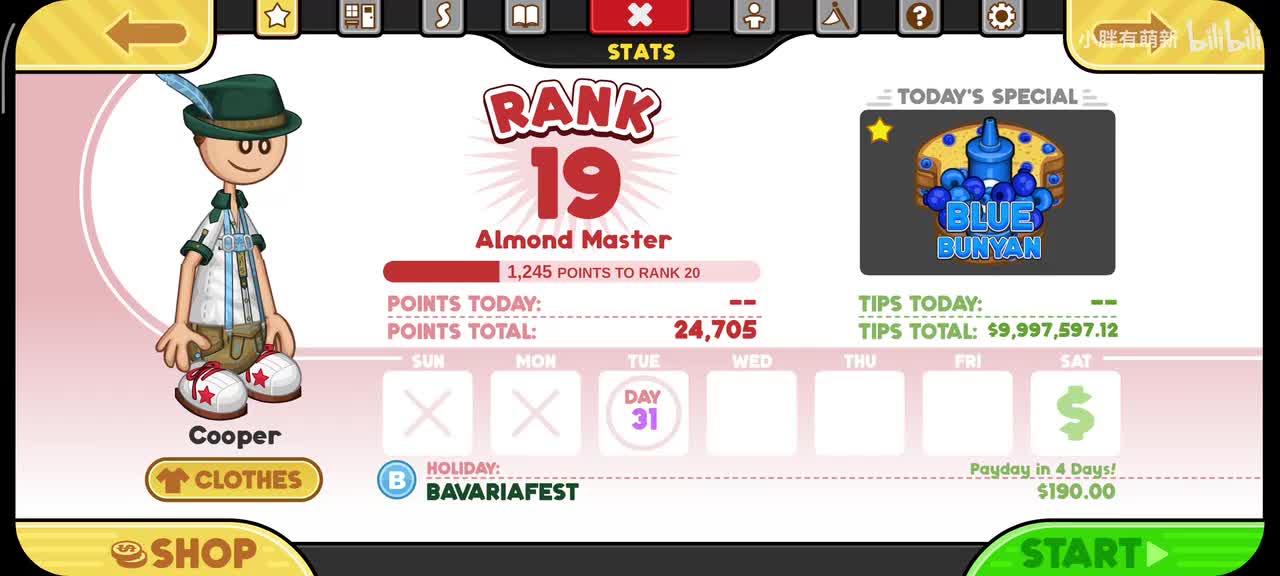1280x576 pixels.
Task: Select the star stats tab
Action: [x=277, y=16]
